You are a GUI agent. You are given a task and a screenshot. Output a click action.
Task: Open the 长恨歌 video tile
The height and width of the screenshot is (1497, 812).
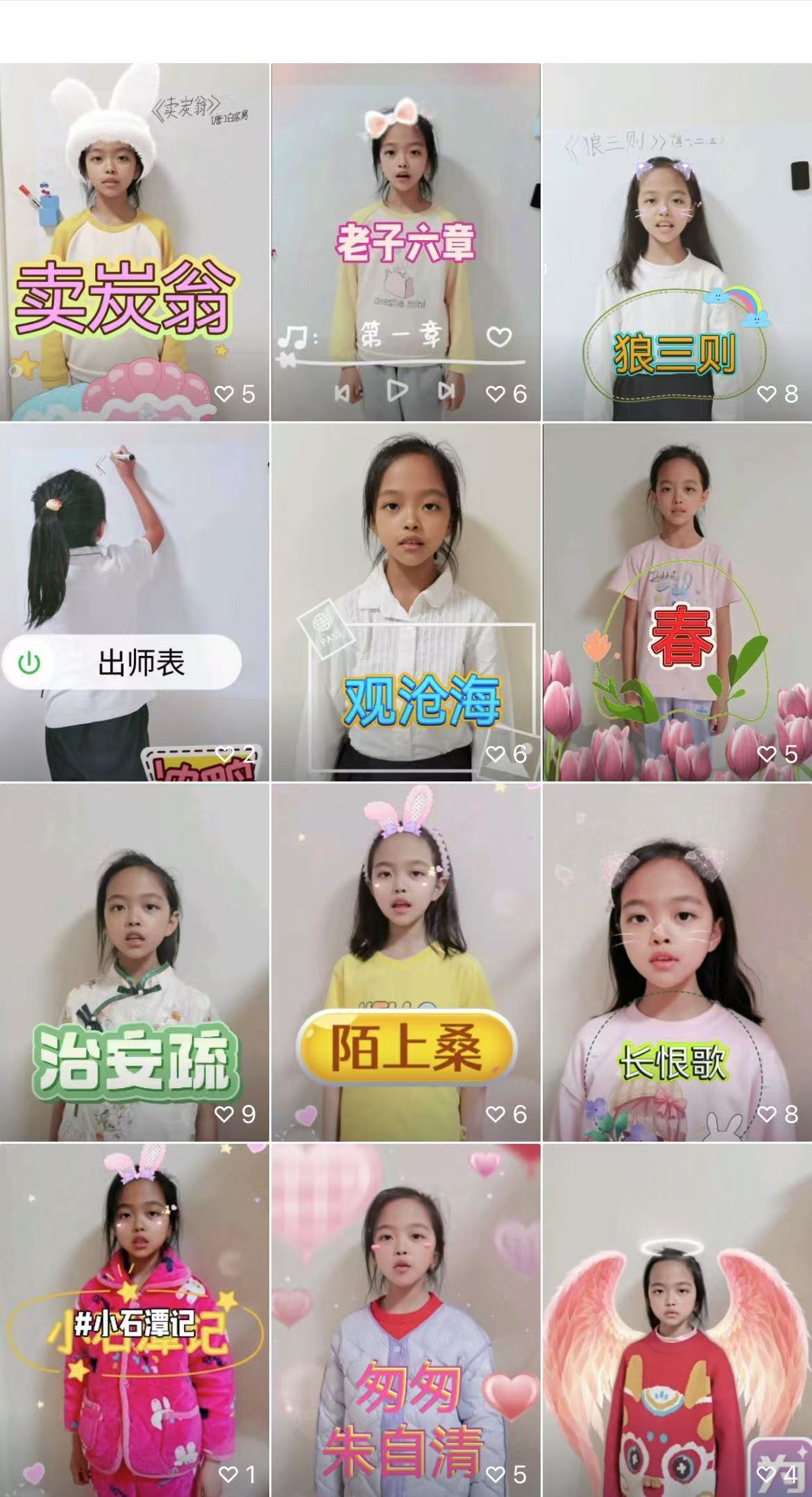[x=677, y=962]
